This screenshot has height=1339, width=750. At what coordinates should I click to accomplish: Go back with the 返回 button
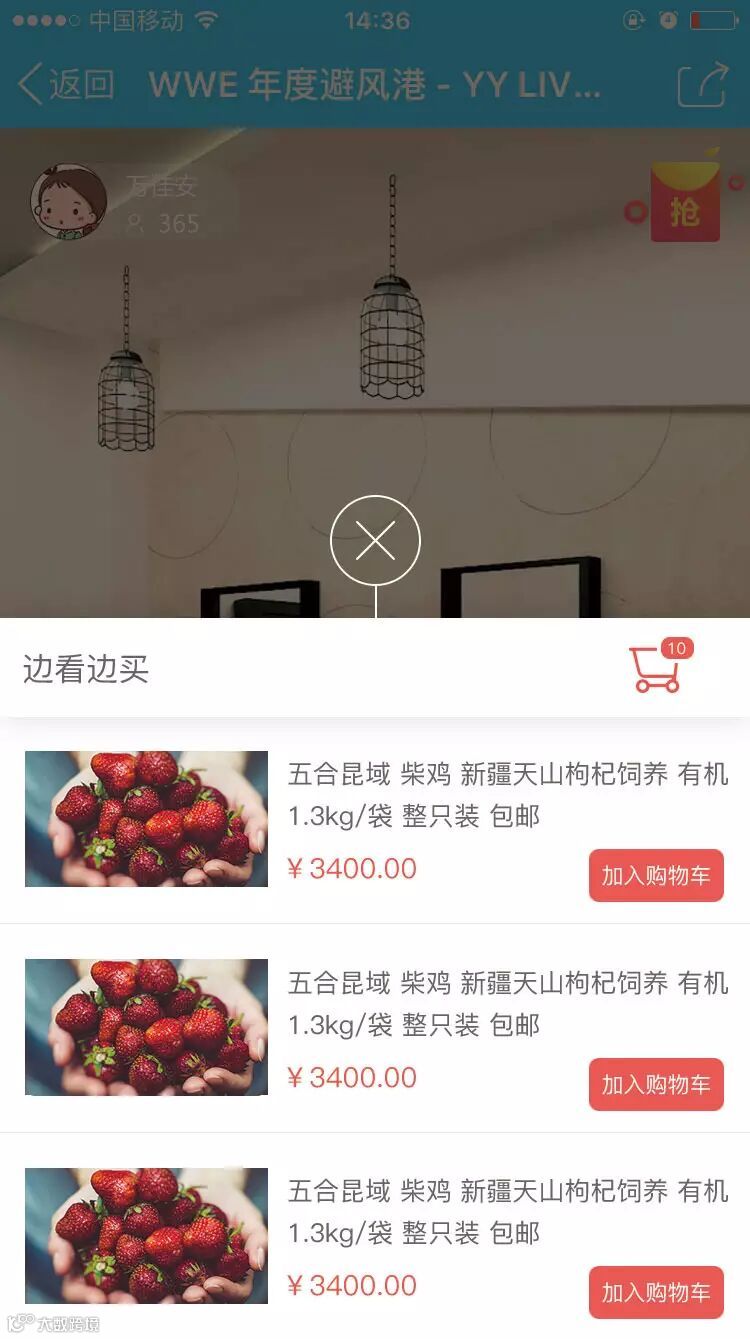click(66, 85)
